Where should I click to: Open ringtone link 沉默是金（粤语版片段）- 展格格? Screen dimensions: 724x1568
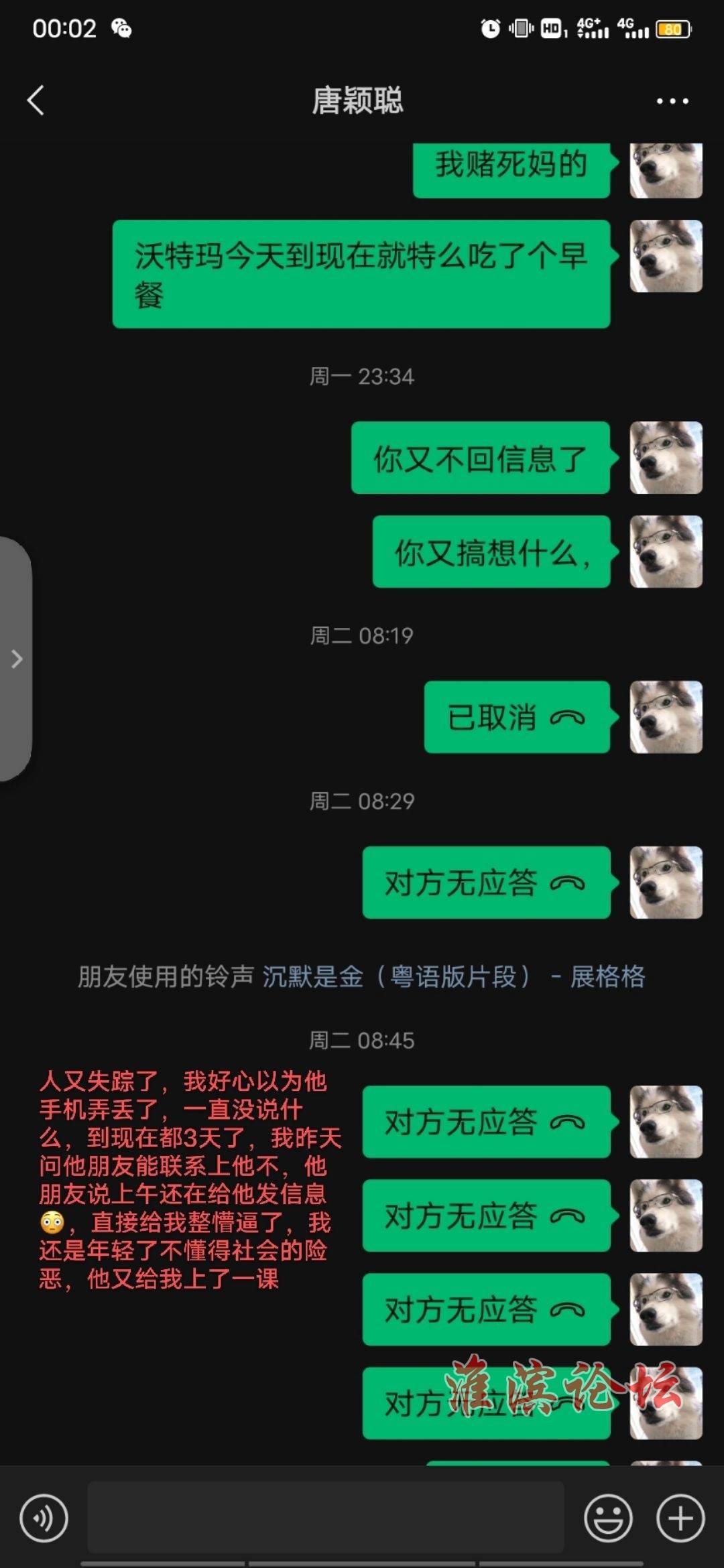coord(453,976)
